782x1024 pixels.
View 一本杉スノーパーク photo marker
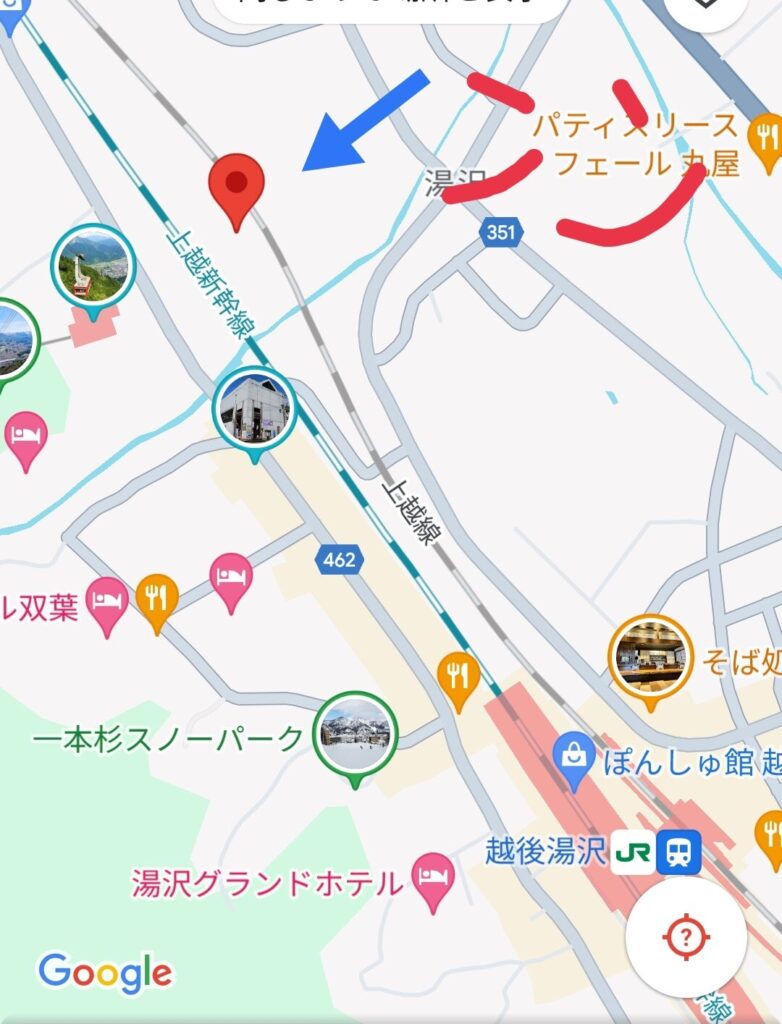[x=355, y=735]
